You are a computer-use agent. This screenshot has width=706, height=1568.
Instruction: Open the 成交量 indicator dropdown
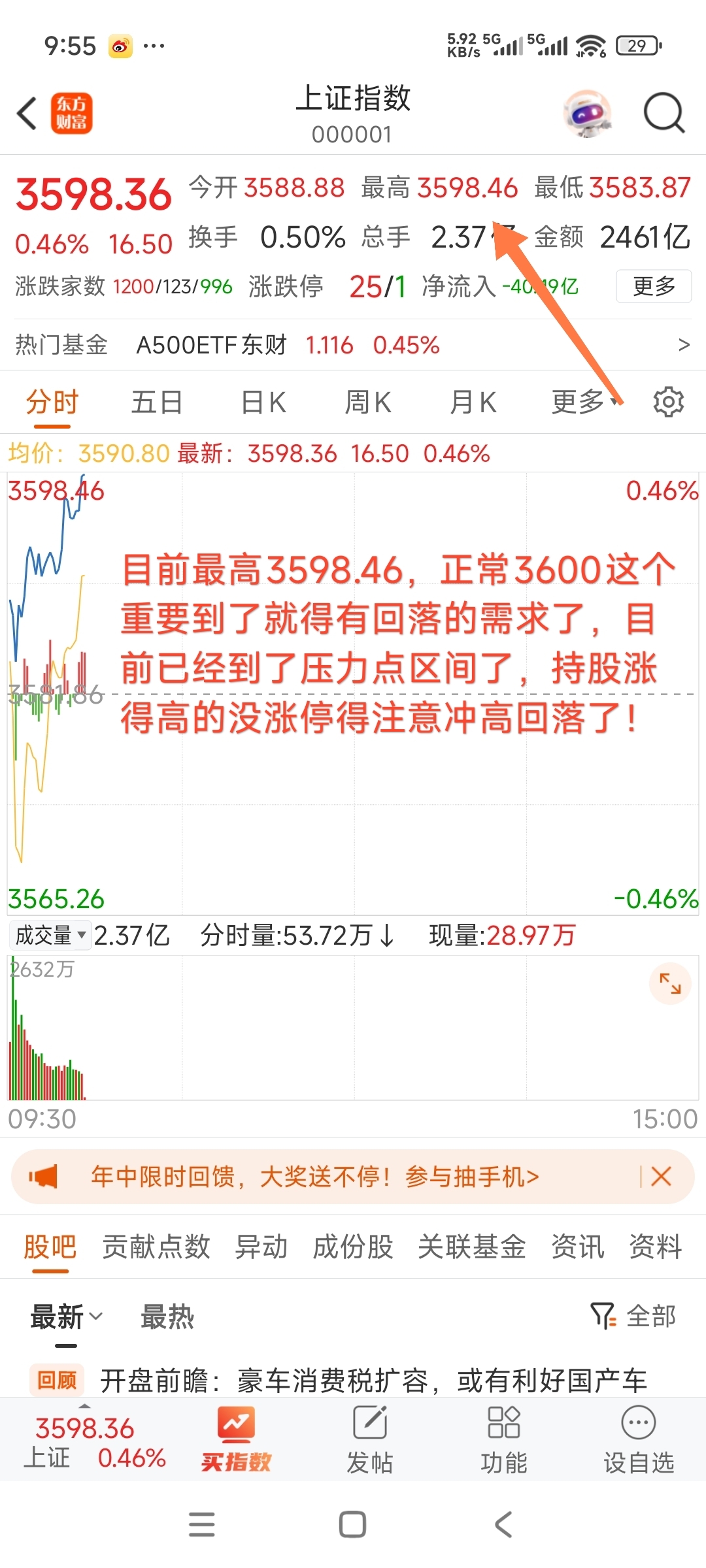50,935
